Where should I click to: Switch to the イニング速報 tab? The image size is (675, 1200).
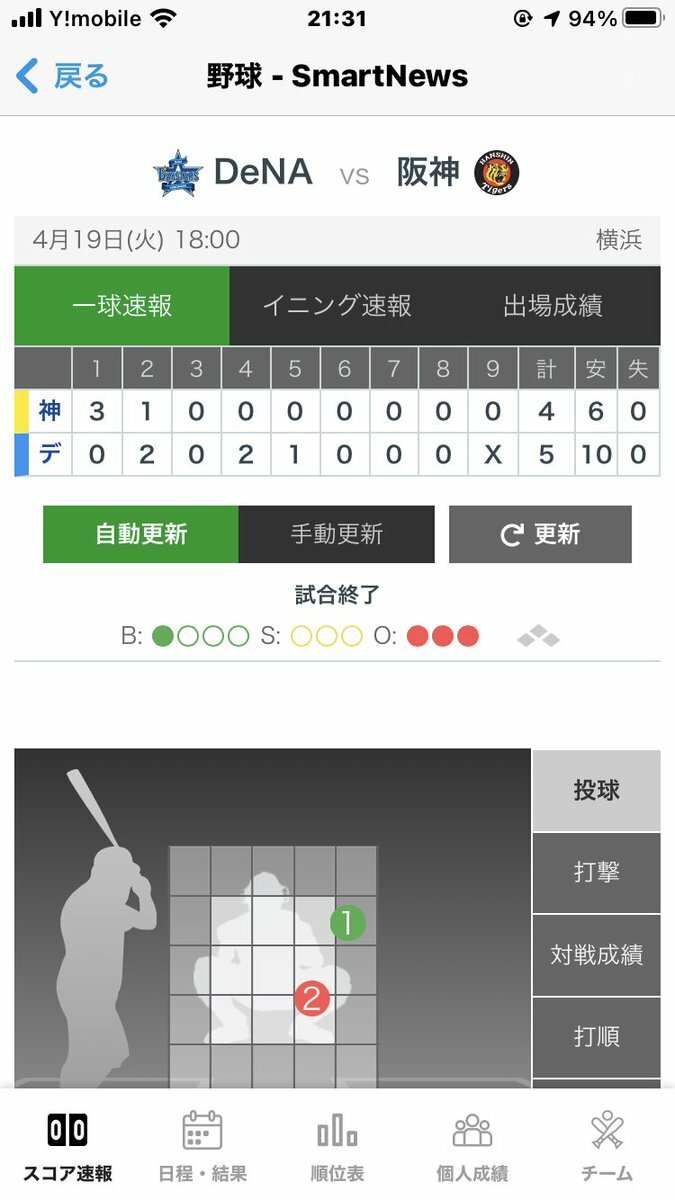click(x=337, y=306)
